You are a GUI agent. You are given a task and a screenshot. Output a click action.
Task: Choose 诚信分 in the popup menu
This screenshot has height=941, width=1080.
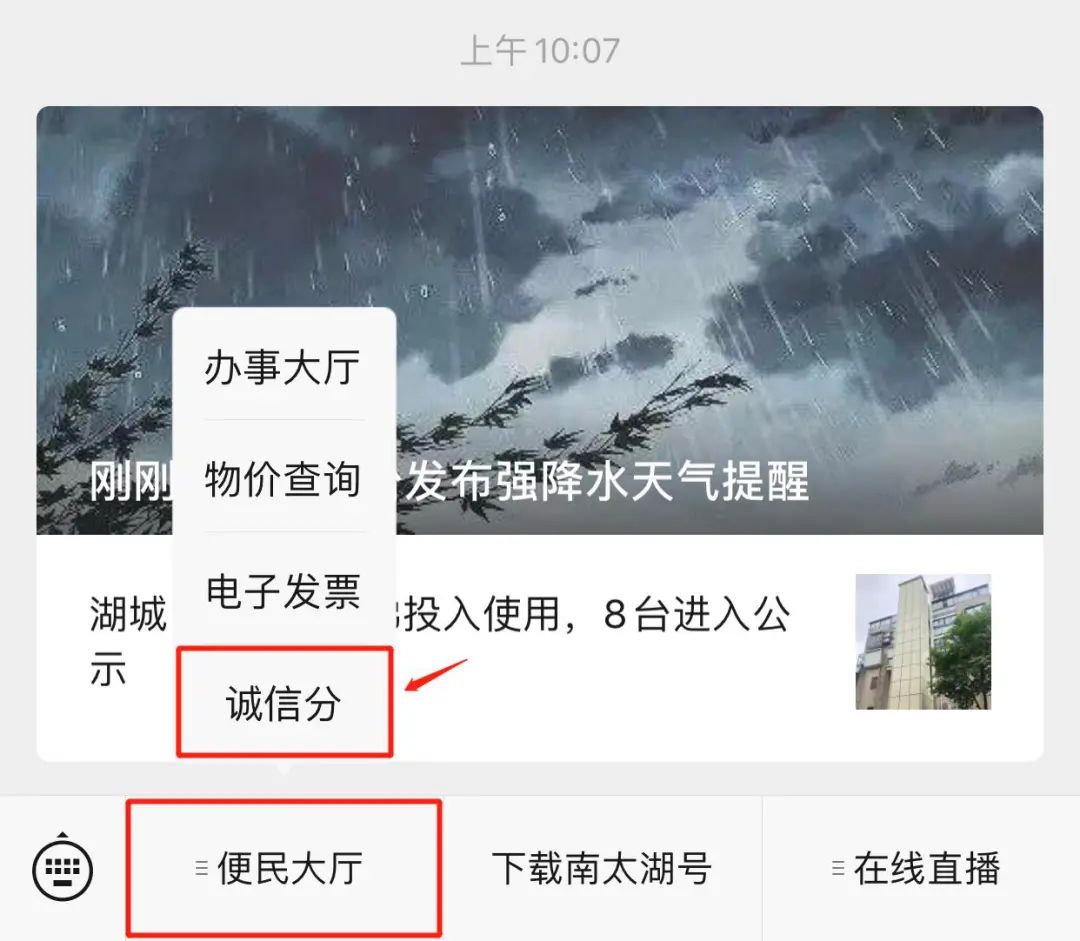click(x=284, y=703)
